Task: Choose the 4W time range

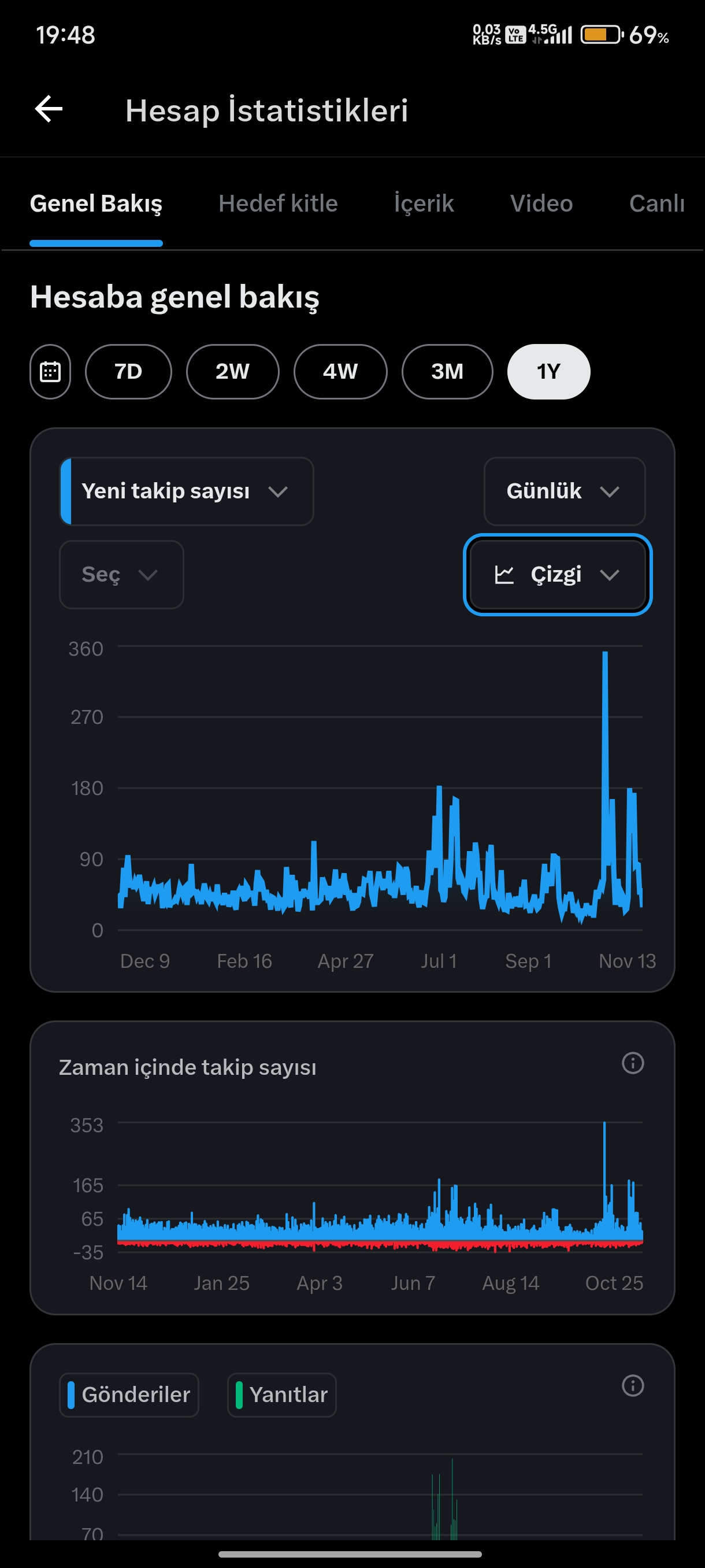Action: (x=340, y=371)
